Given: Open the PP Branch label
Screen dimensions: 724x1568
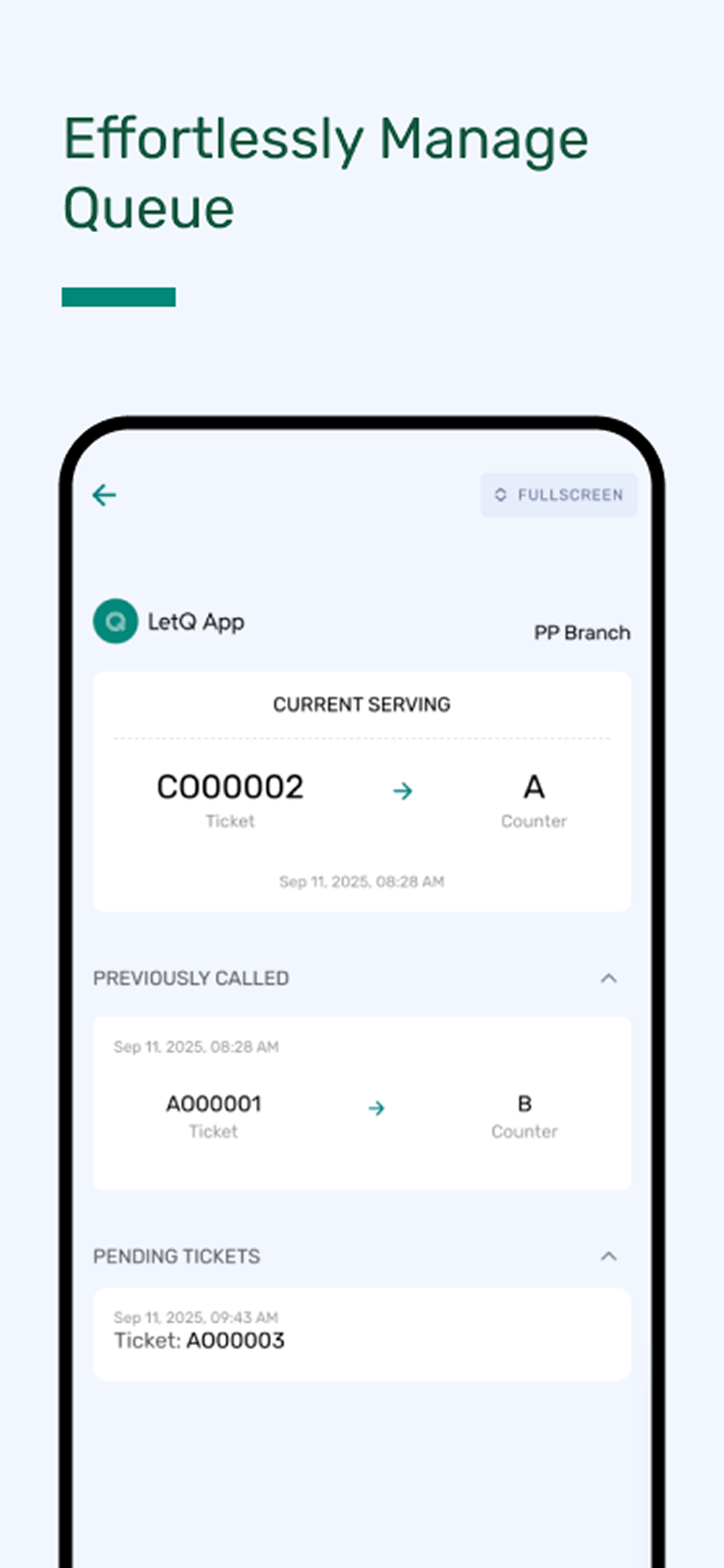Looking at the screenshot, I should [x=582, y=632].
